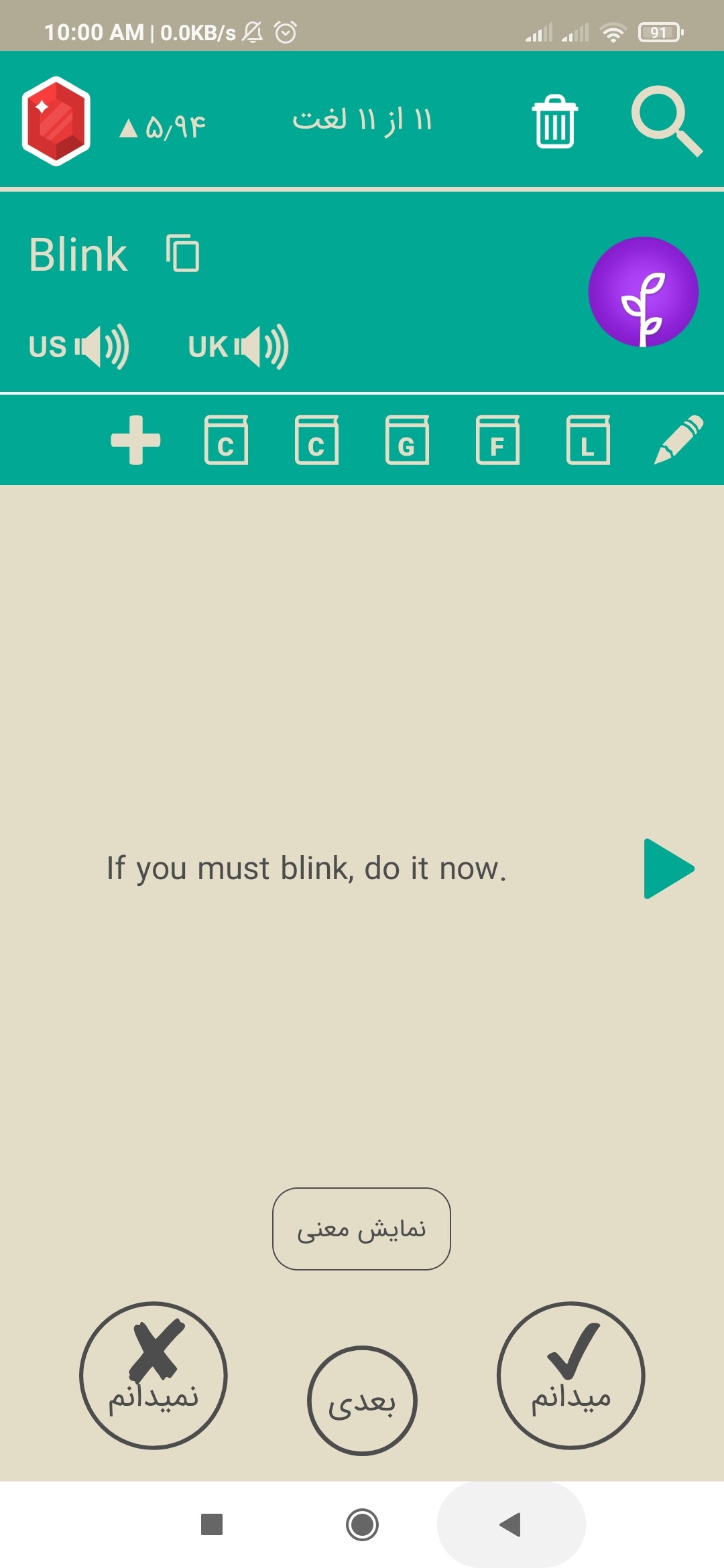Open the G dictionary book
The height and width of the screenshot is (1568, 724).
407,440
